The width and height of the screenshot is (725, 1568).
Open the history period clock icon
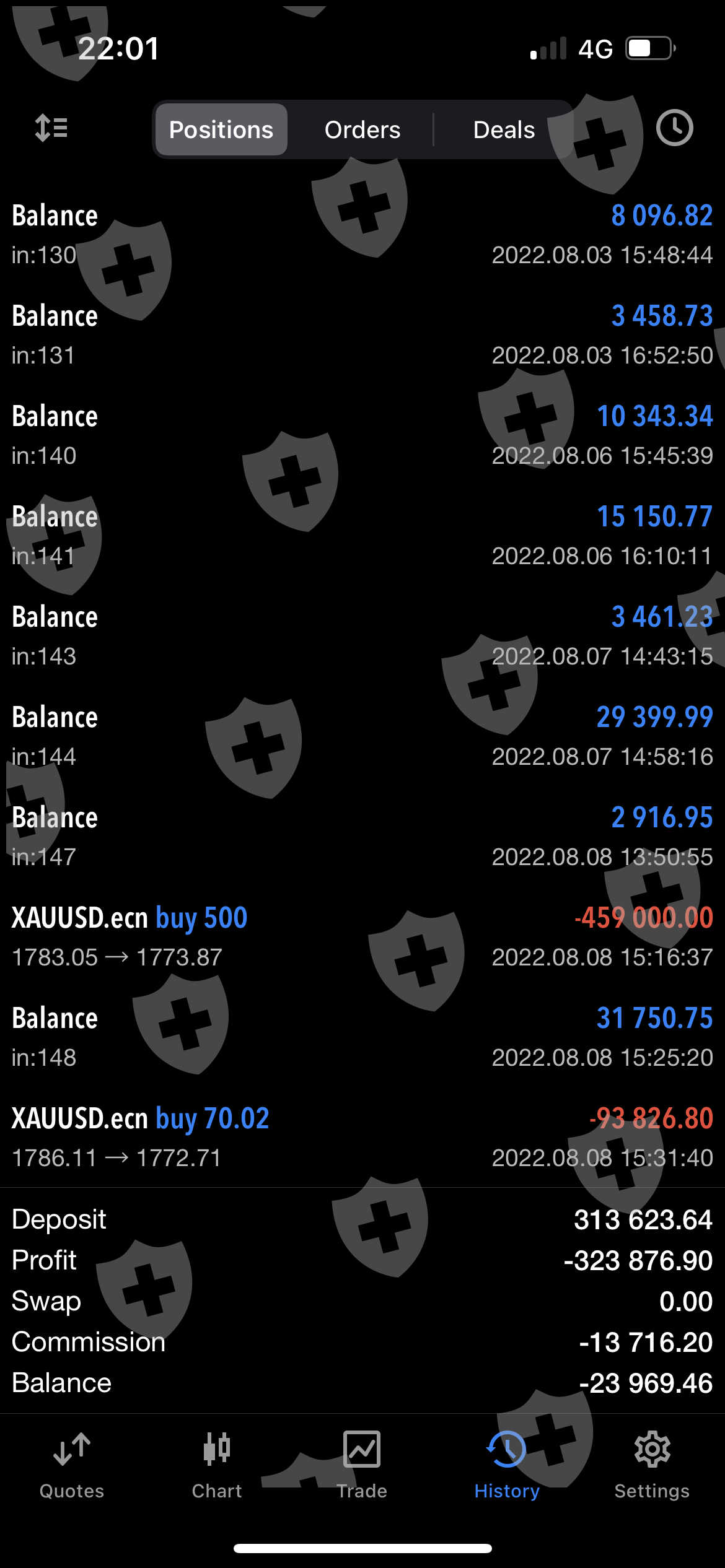[x=674, y=128]
